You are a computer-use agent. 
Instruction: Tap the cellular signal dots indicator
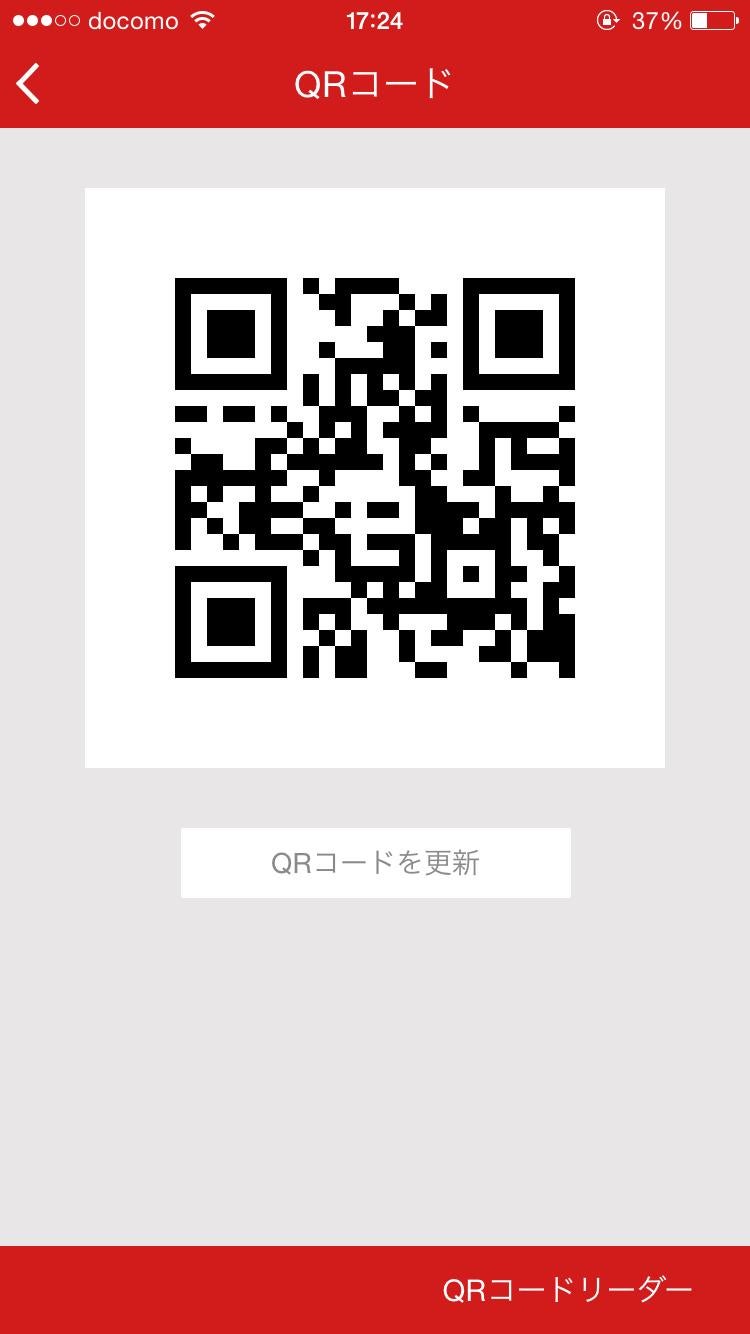coord(47,19)
